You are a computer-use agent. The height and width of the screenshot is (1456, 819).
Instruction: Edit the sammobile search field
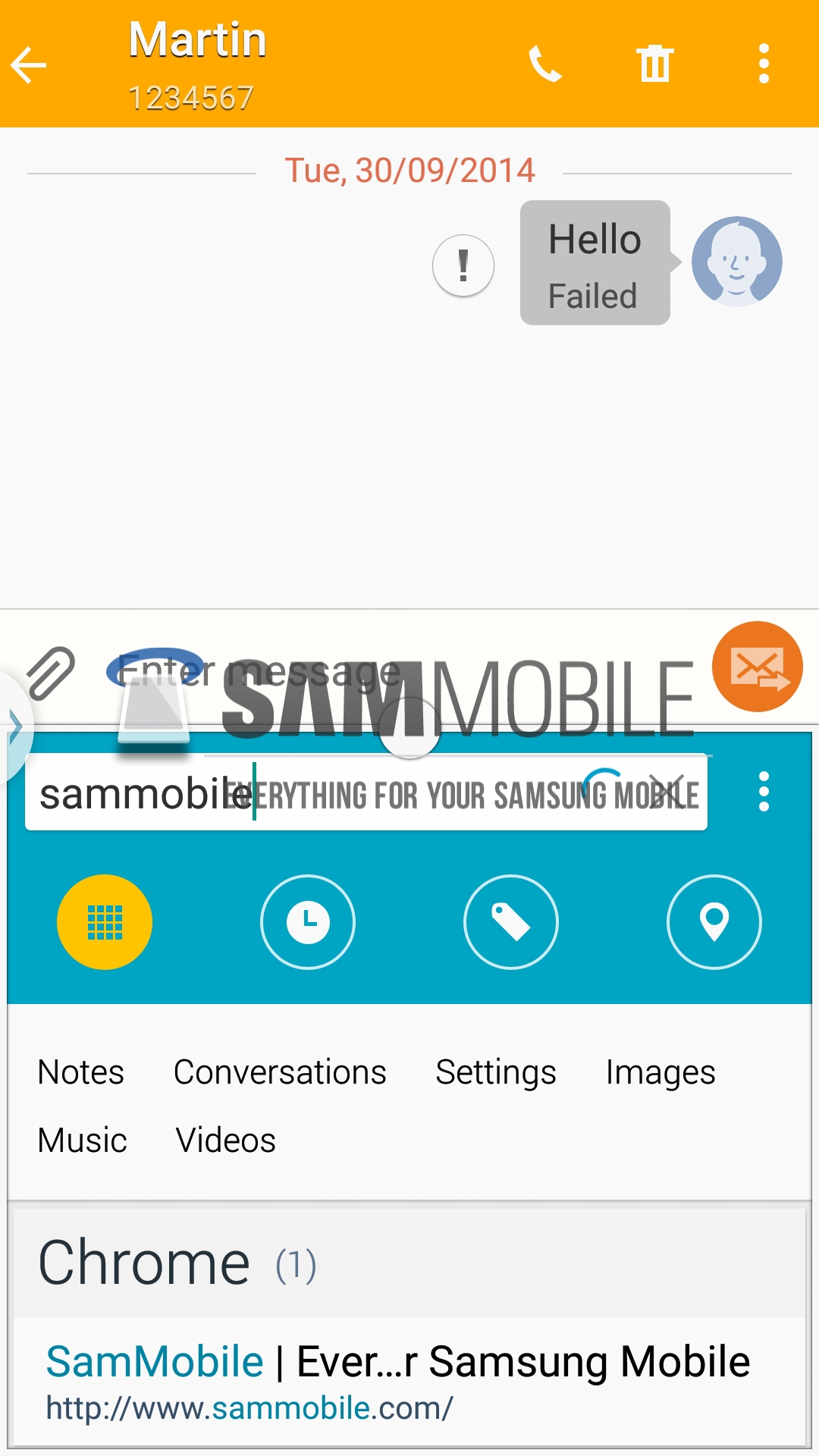click(x=303, y=794)
